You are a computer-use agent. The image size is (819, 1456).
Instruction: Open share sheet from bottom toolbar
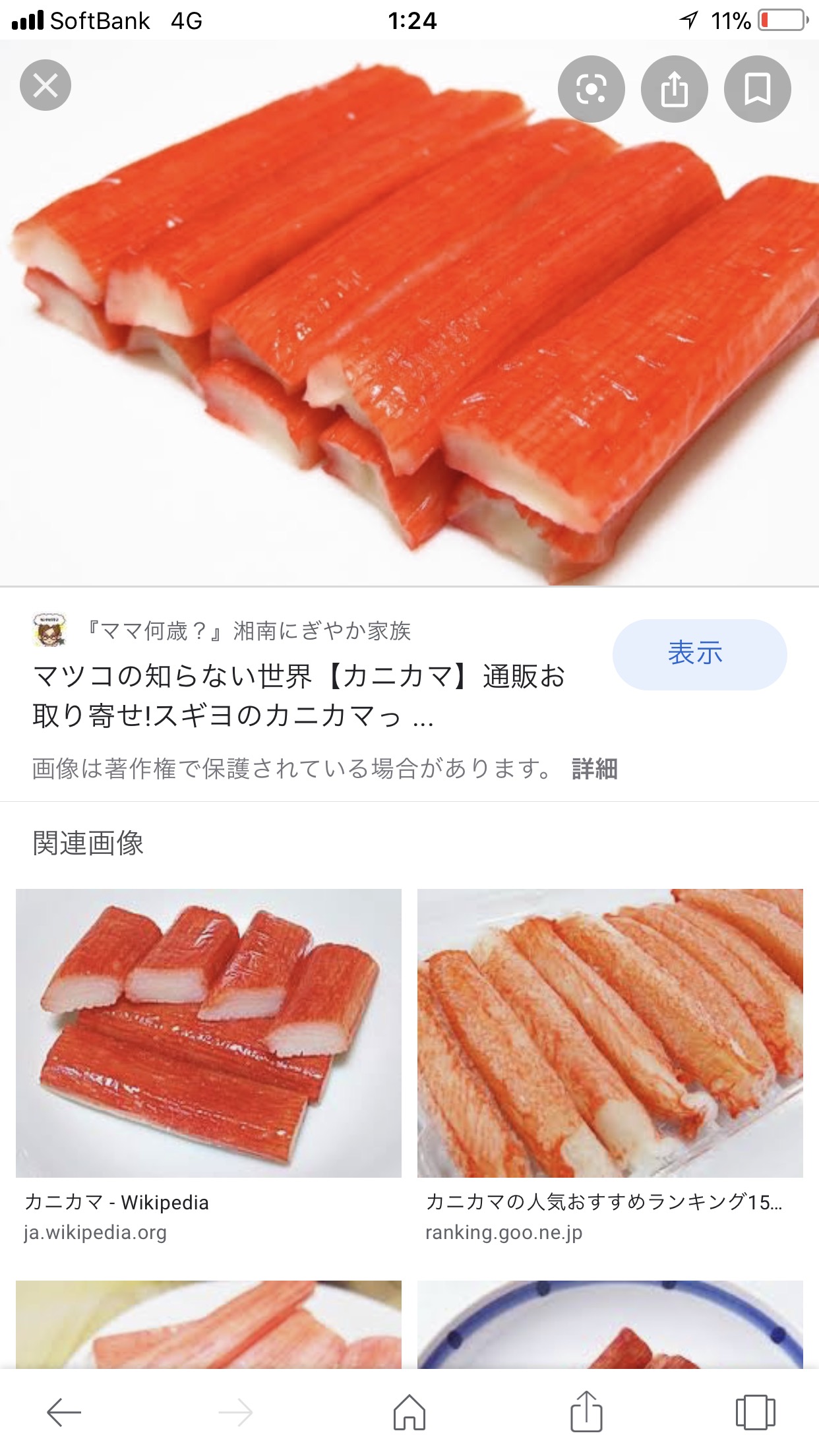tap(586, 1411)
